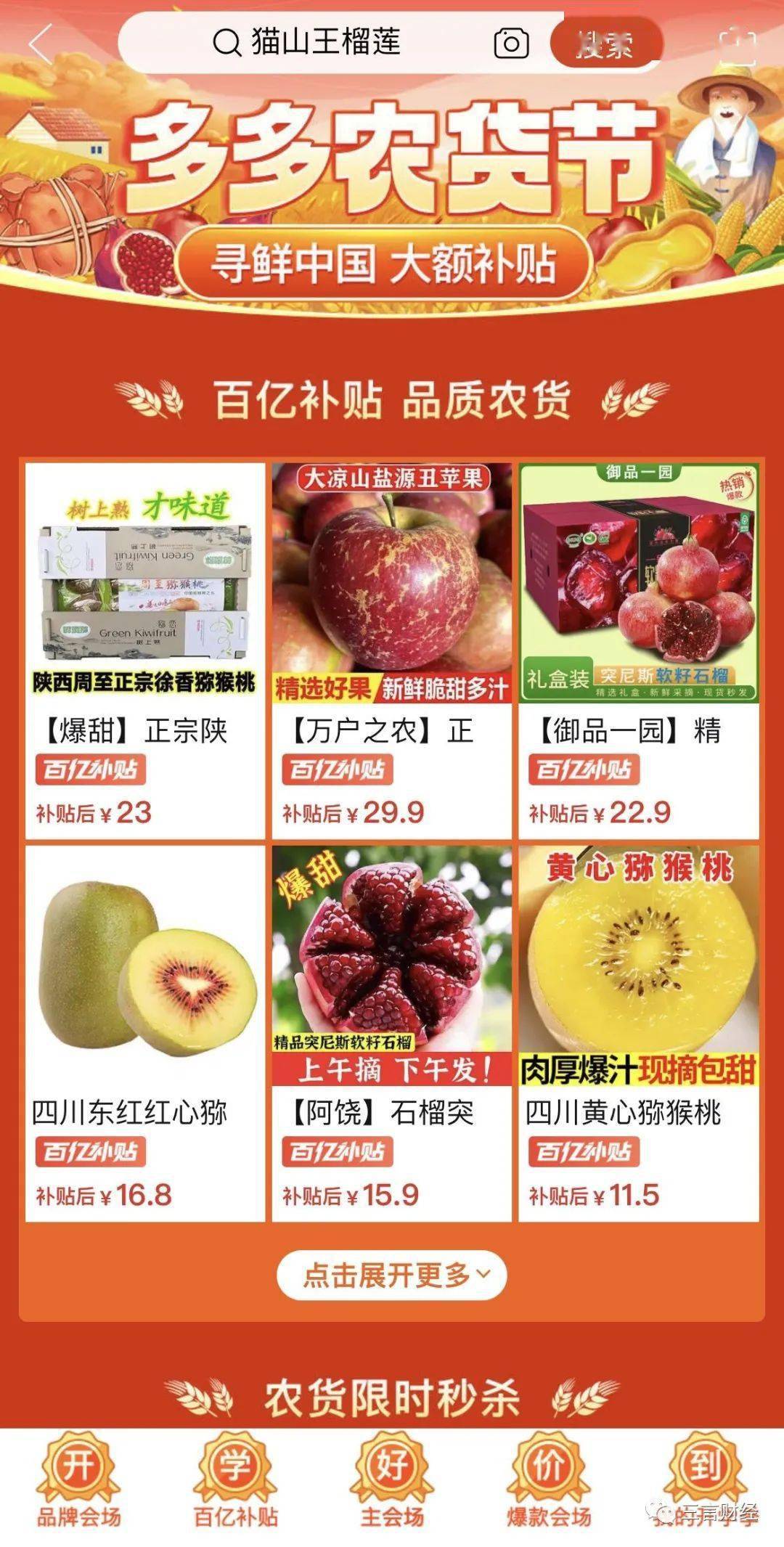
Task: Select the 阿饶 石榴 product for ¥15.9
Action: [x=392, y=1031]
